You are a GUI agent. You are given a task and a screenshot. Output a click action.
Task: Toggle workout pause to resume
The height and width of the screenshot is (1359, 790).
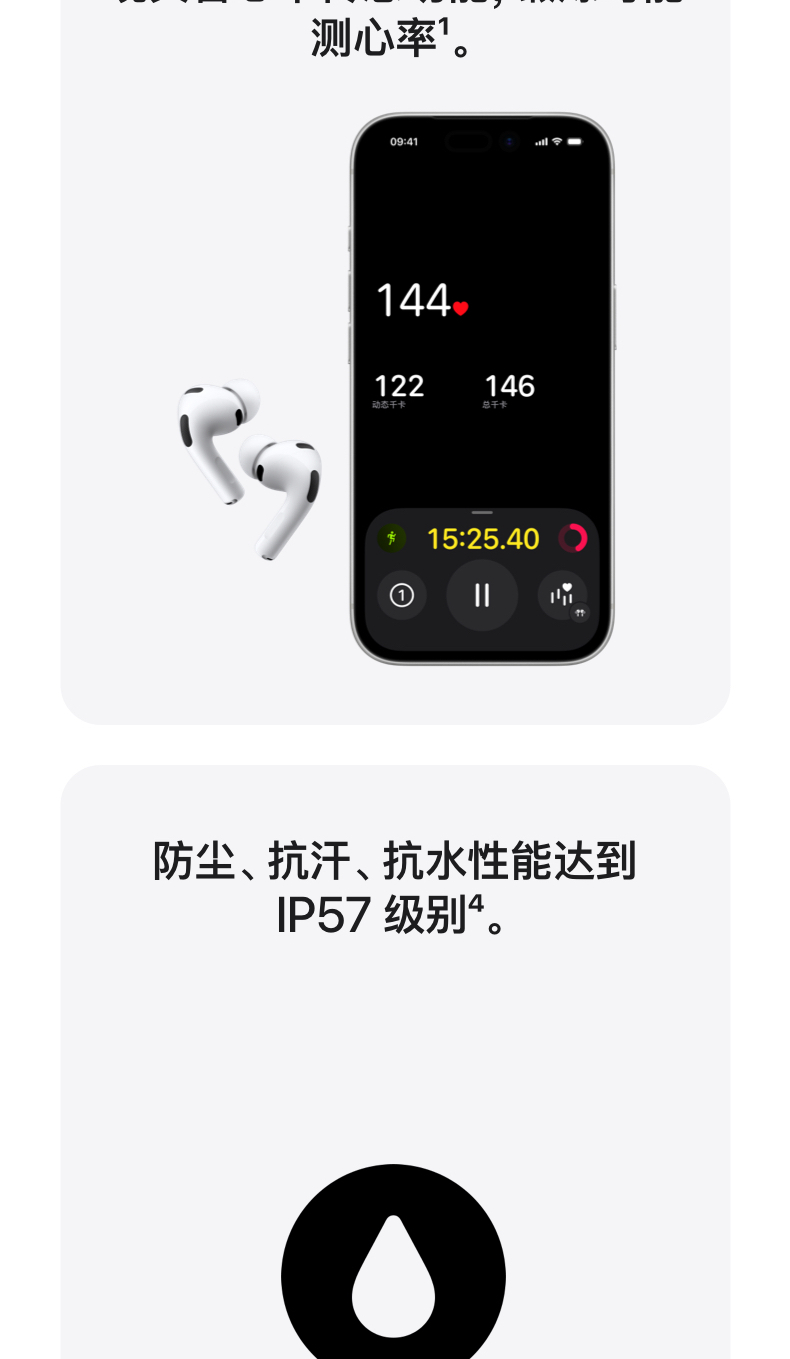click(482, 595)
